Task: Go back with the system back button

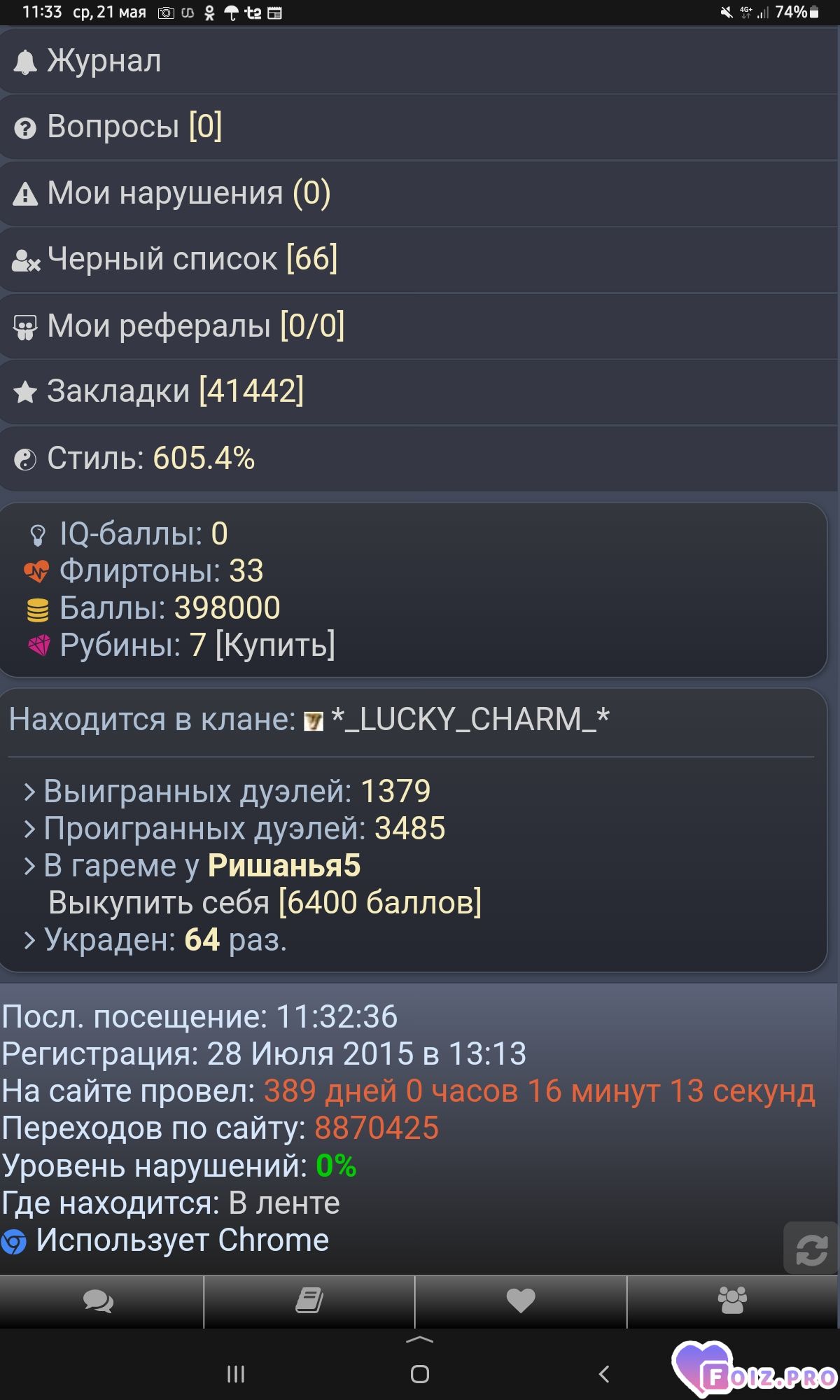Action: [604, 1374]
